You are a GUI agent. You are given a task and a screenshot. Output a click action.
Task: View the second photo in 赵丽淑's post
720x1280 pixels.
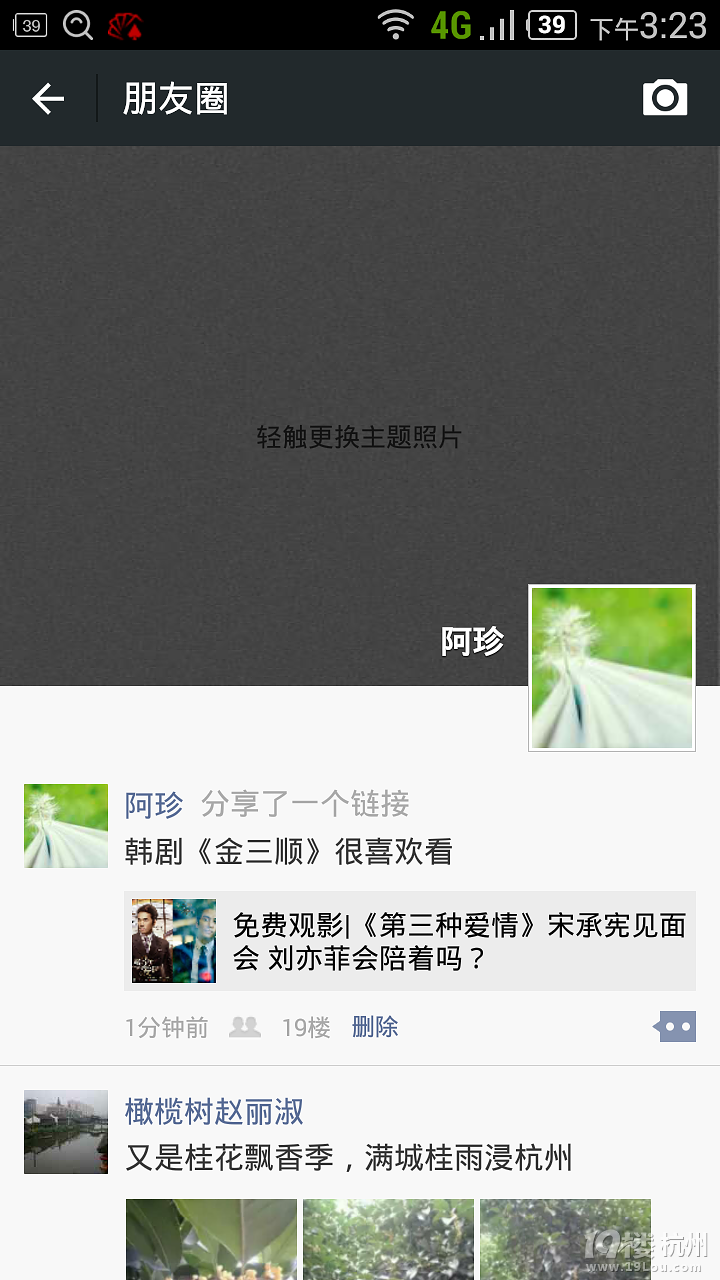tap(388, 1240)
